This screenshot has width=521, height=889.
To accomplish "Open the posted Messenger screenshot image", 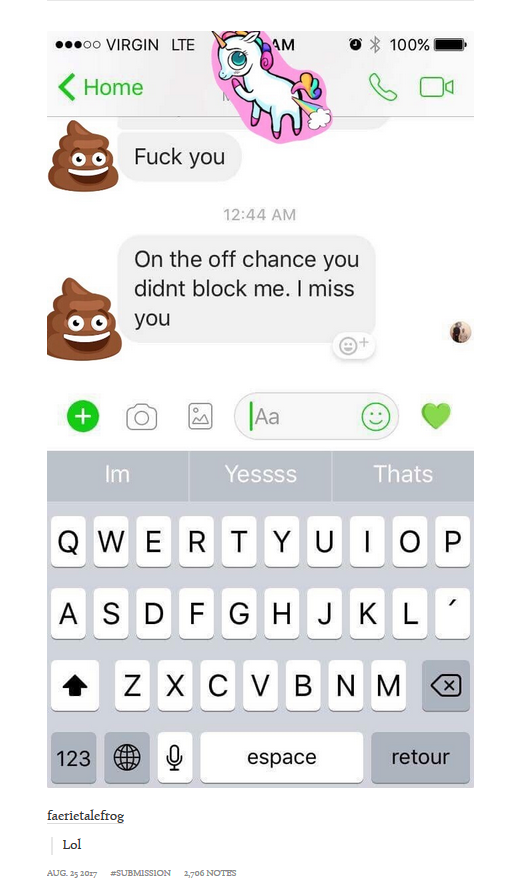I will (x=260, y=409).
